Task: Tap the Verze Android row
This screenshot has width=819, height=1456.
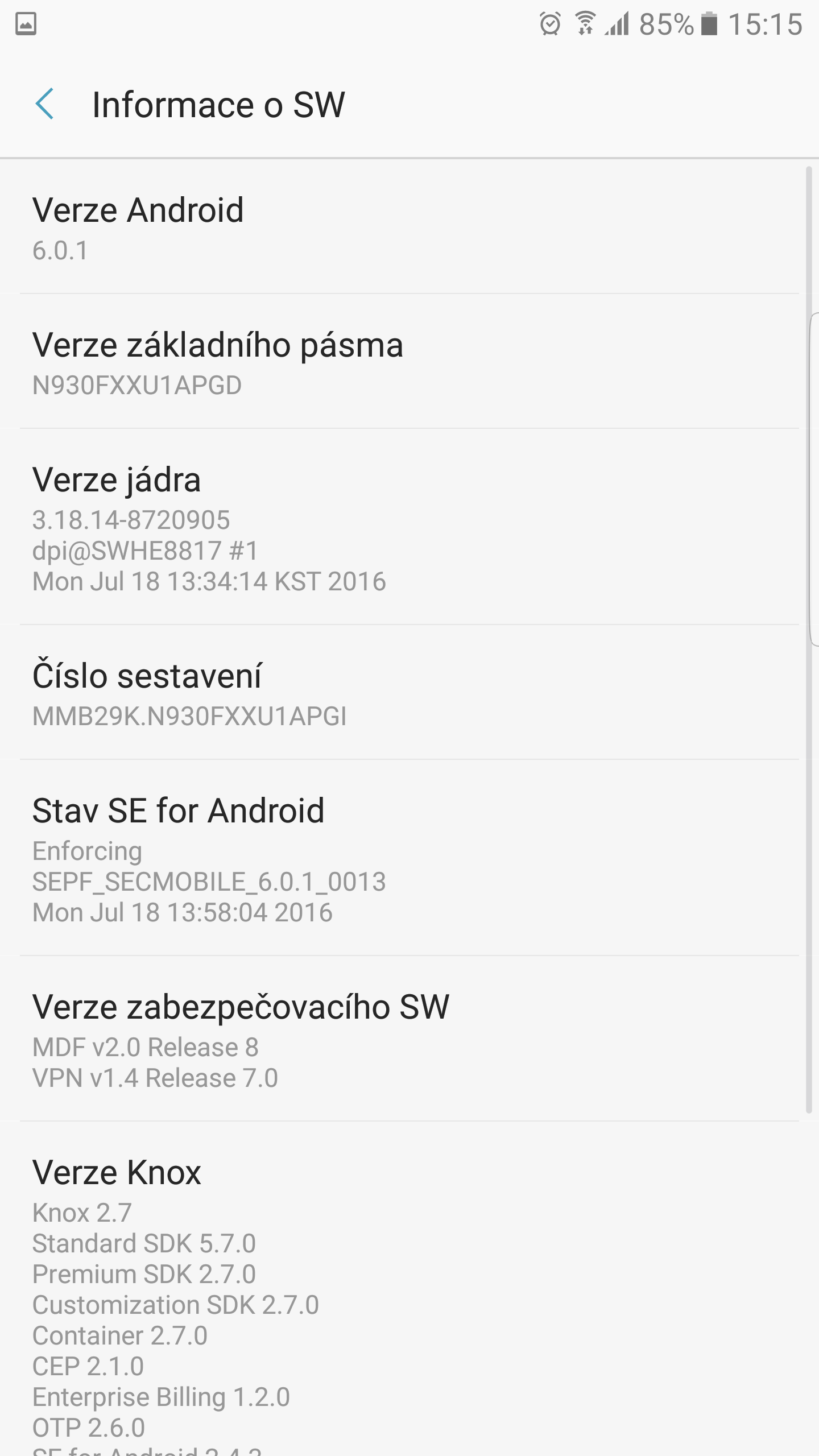Action: [409, 227]
